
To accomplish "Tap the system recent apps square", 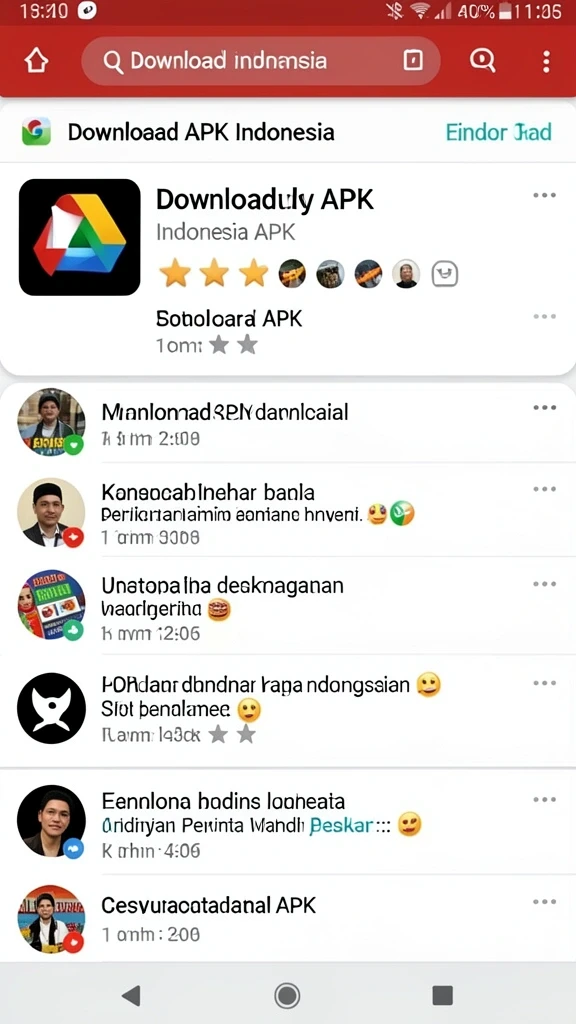I will [x=443, y=995].
